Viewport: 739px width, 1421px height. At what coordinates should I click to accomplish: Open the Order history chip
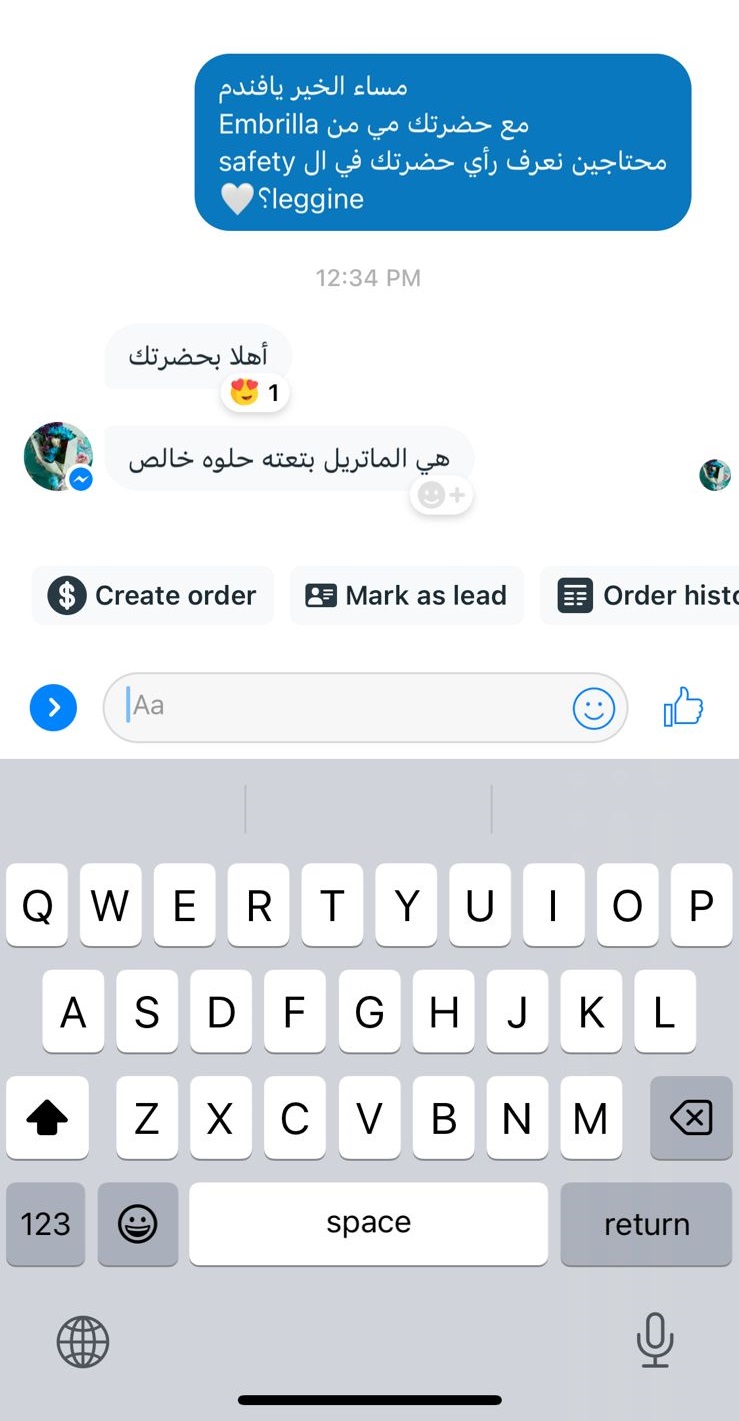640,596
